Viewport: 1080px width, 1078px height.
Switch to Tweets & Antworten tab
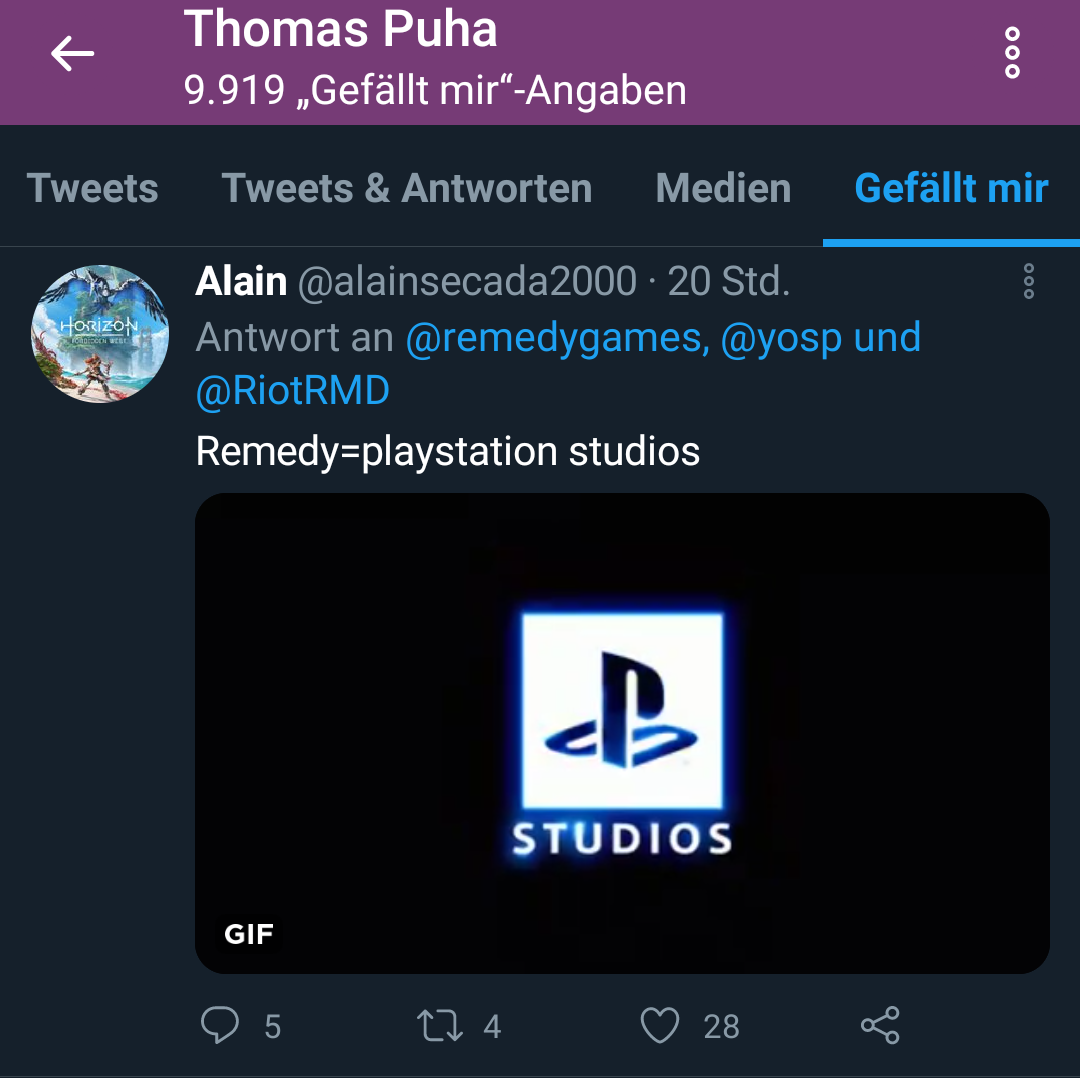(x=406, y=188)
